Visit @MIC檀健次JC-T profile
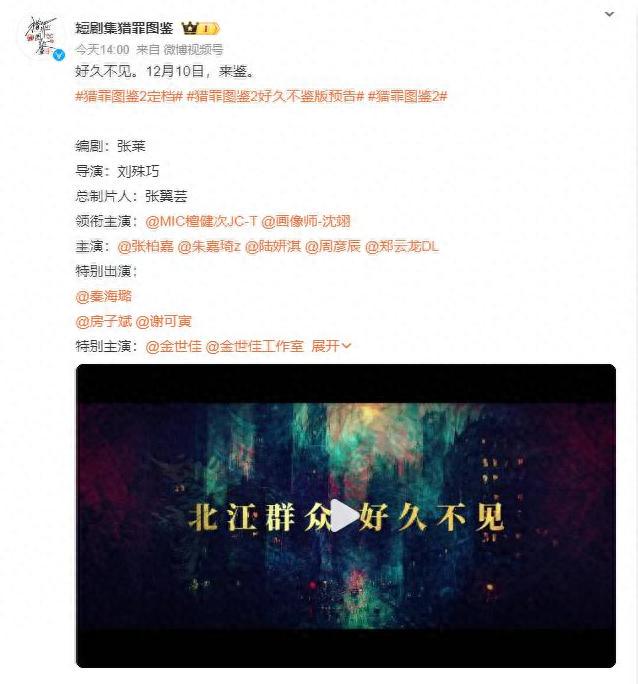Viewport: 638px width, 684px height. (200, 221)
